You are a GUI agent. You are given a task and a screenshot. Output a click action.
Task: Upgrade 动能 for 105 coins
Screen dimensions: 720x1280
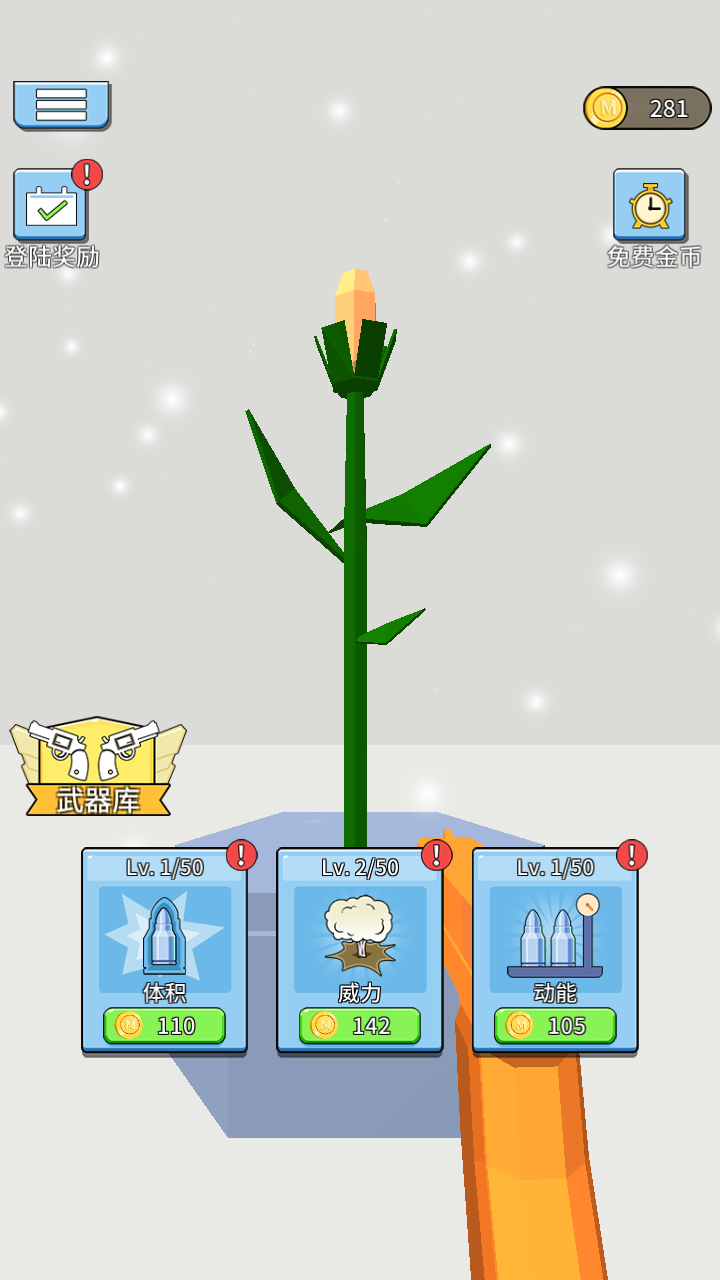coord(555,1025)
